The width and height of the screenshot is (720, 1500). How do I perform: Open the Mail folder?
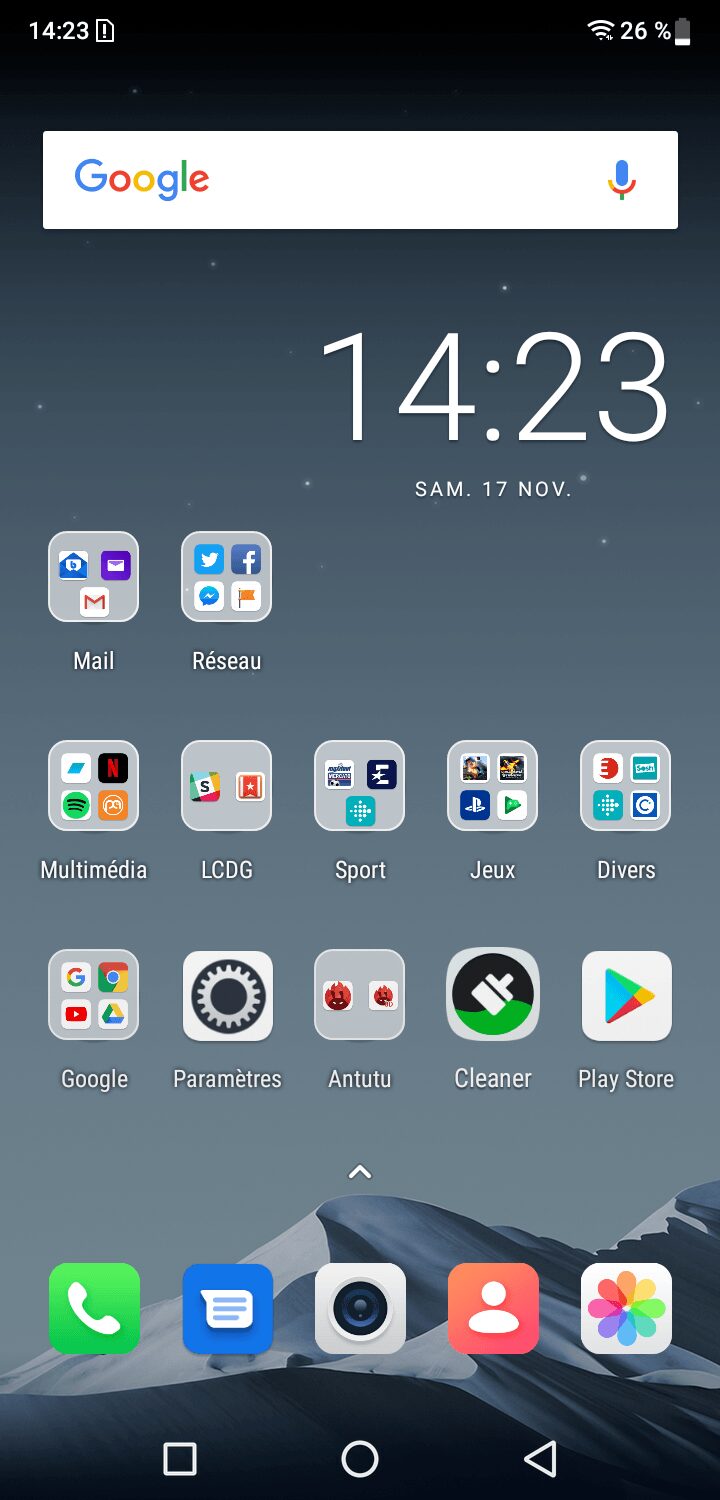[94, 577]
